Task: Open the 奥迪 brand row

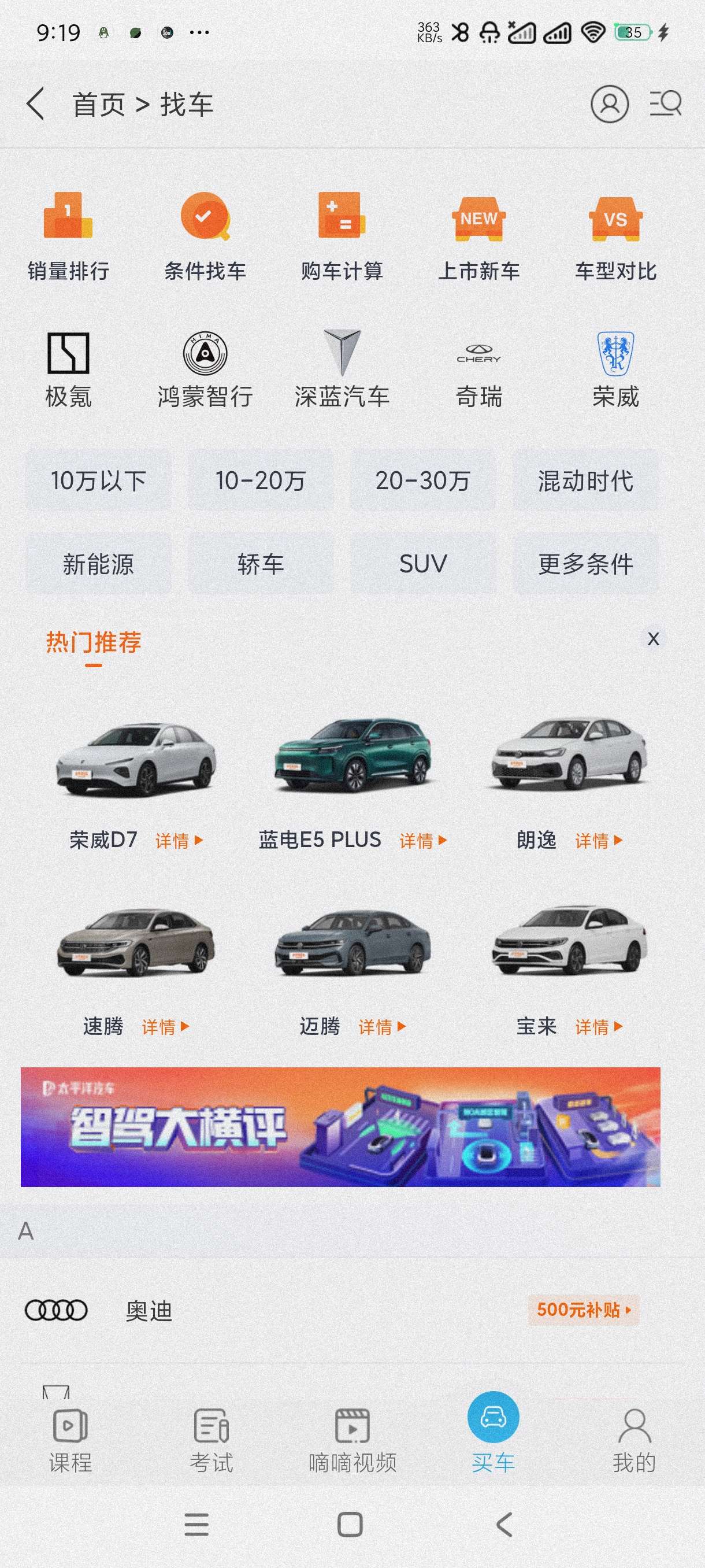Action: coord(149,1310)
